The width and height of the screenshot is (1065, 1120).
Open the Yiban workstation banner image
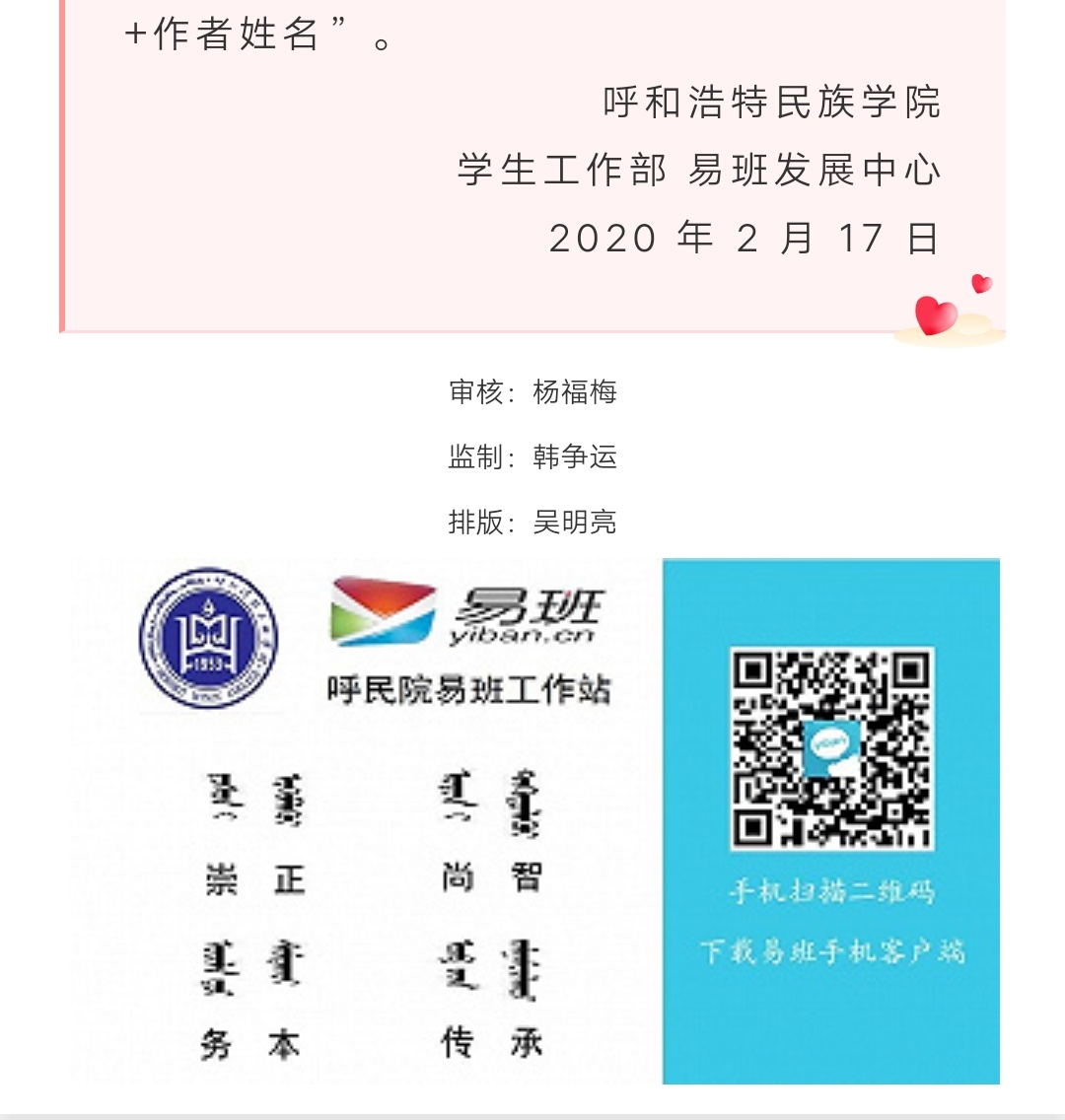click(x=533, y=821)
